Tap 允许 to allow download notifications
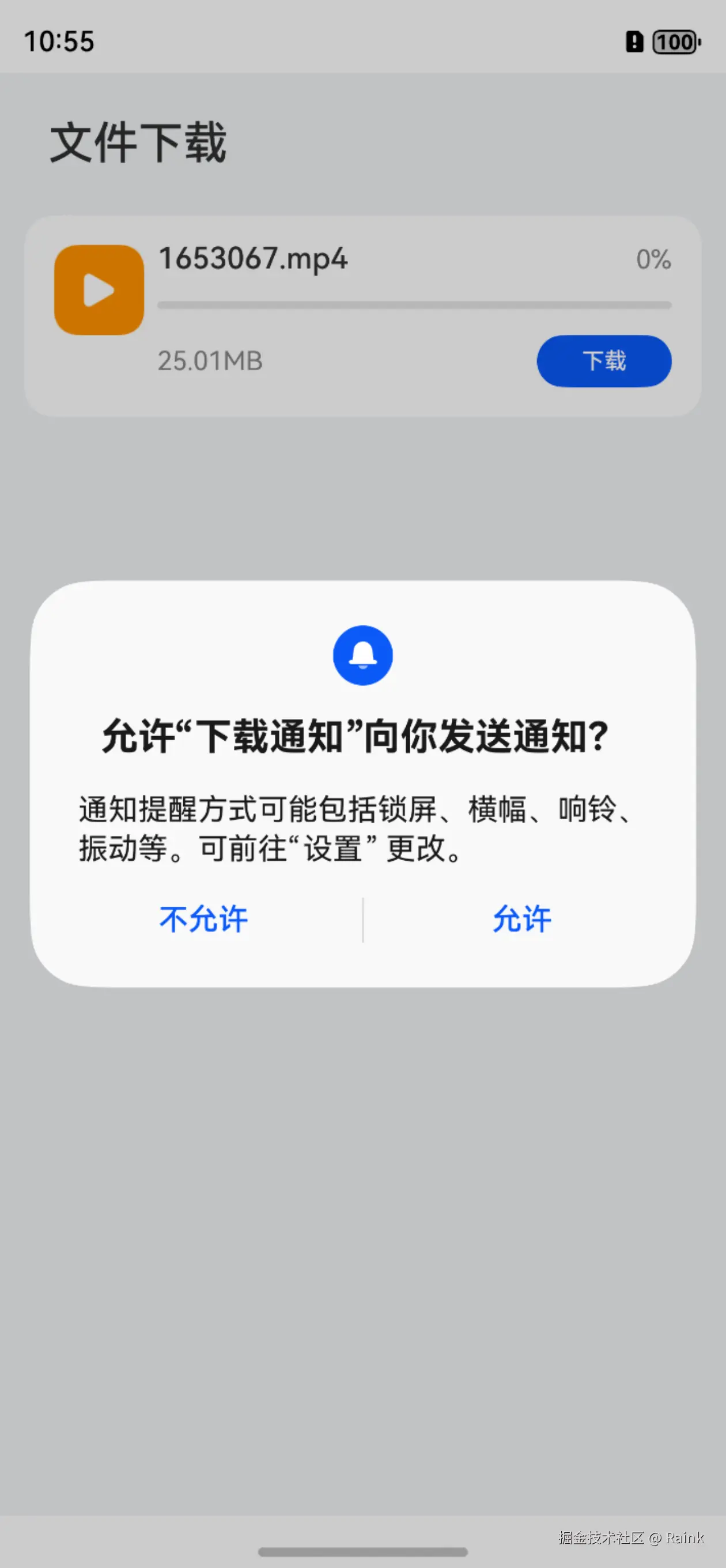Image resolution: width=726 pixels, height=1568 pixels. pos(521,918)
